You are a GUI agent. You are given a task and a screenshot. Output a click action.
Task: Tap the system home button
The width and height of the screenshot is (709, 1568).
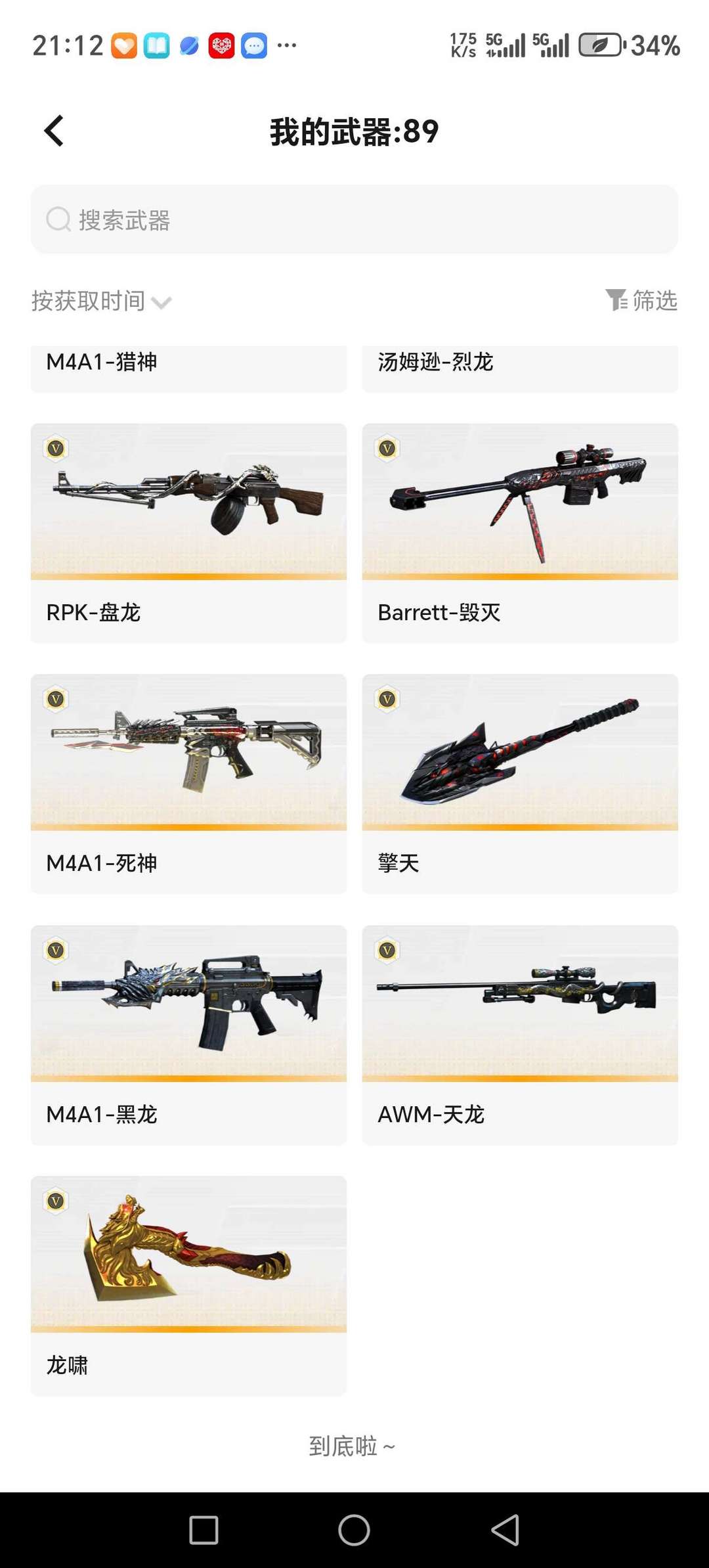pos(354,1530)
